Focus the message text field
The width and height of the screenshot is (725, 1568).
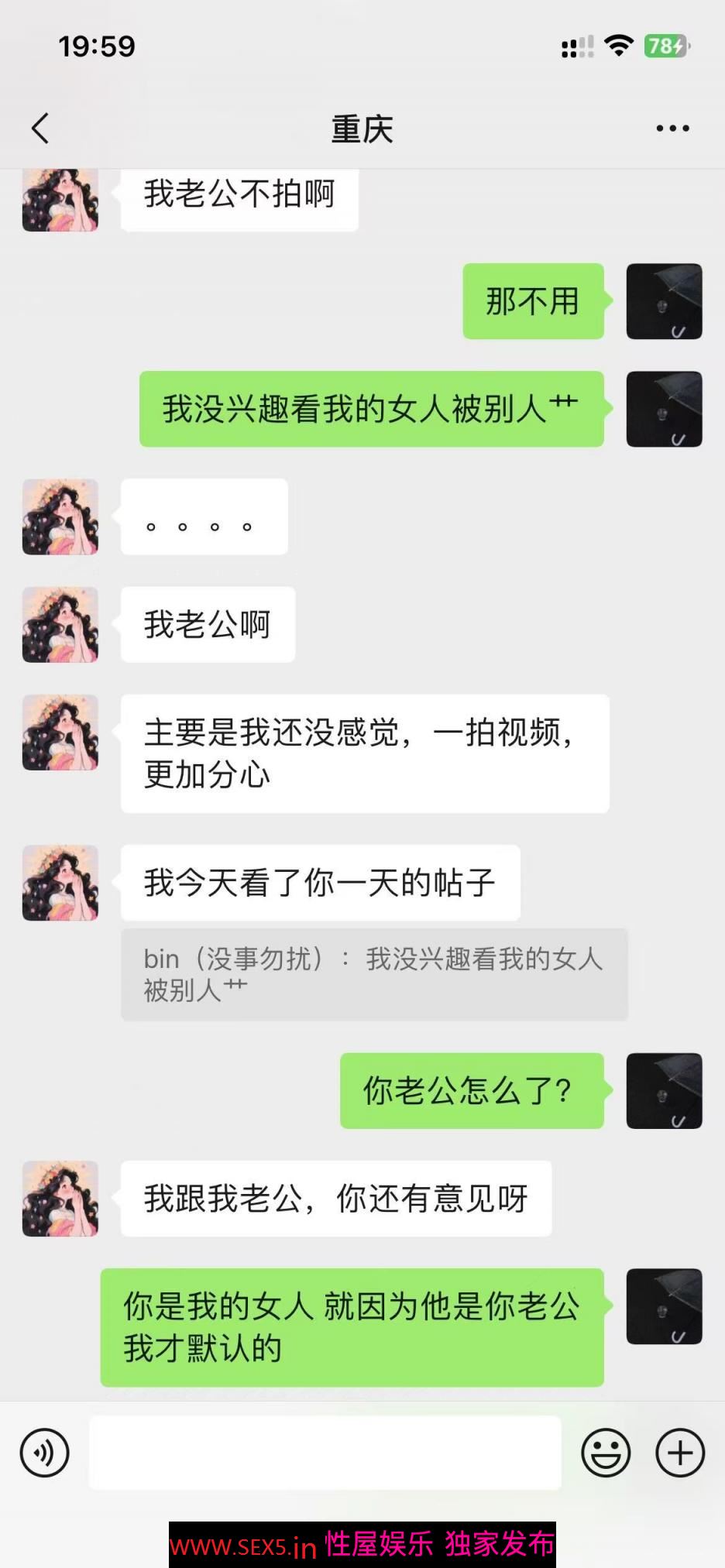pyautogui.click(x=325, y=1453)
